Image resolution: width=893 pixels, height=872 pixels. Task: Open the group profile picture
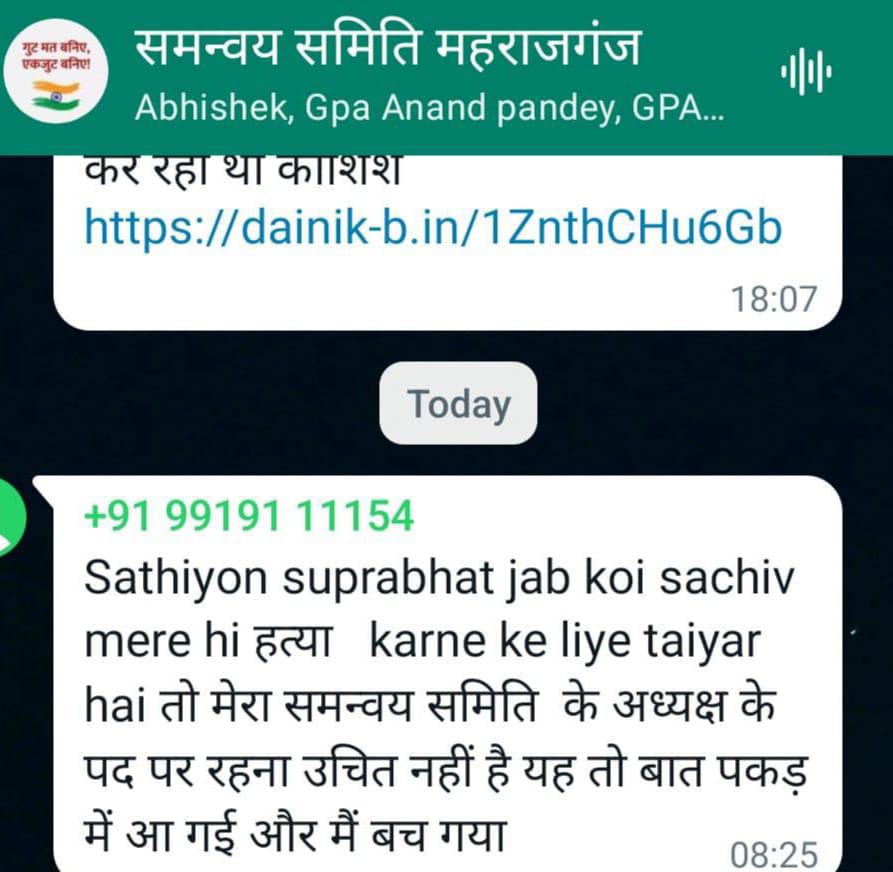(57, 76)
